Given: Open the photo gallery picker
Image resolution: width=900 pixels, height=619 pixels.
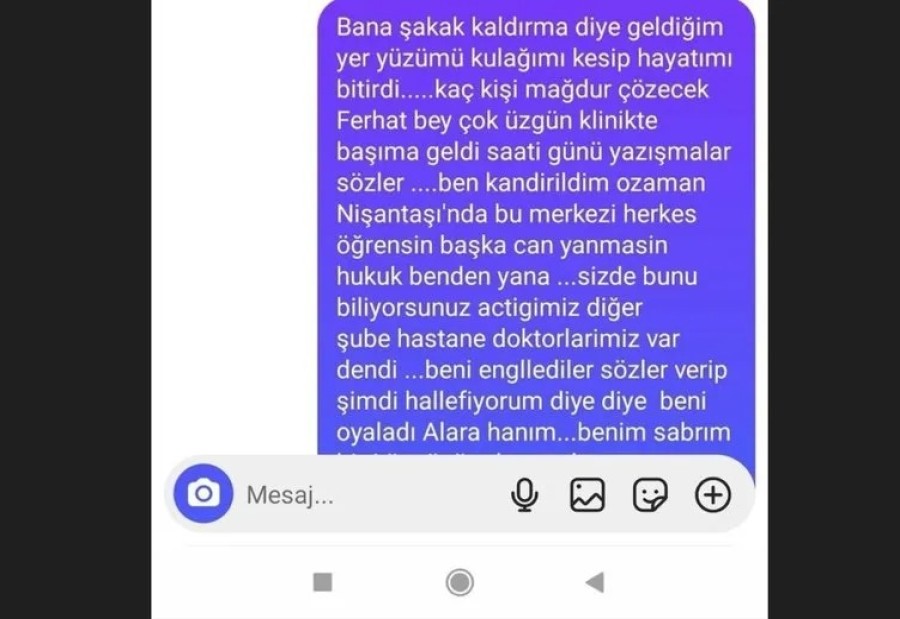Looking at the screenshot, I should [587, 495].
